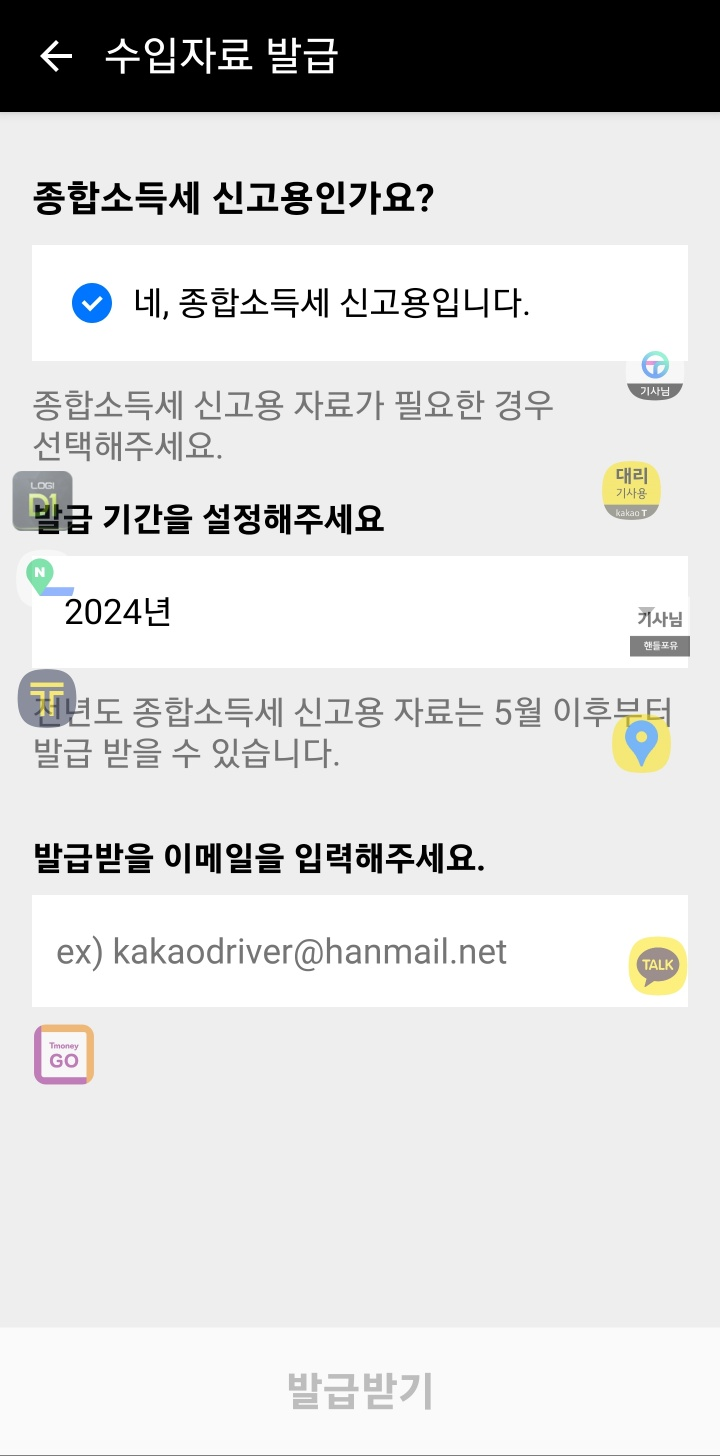Screen dimensions: 720x1456
Task: Click inside the email address input field
Action: click(360, 951)
